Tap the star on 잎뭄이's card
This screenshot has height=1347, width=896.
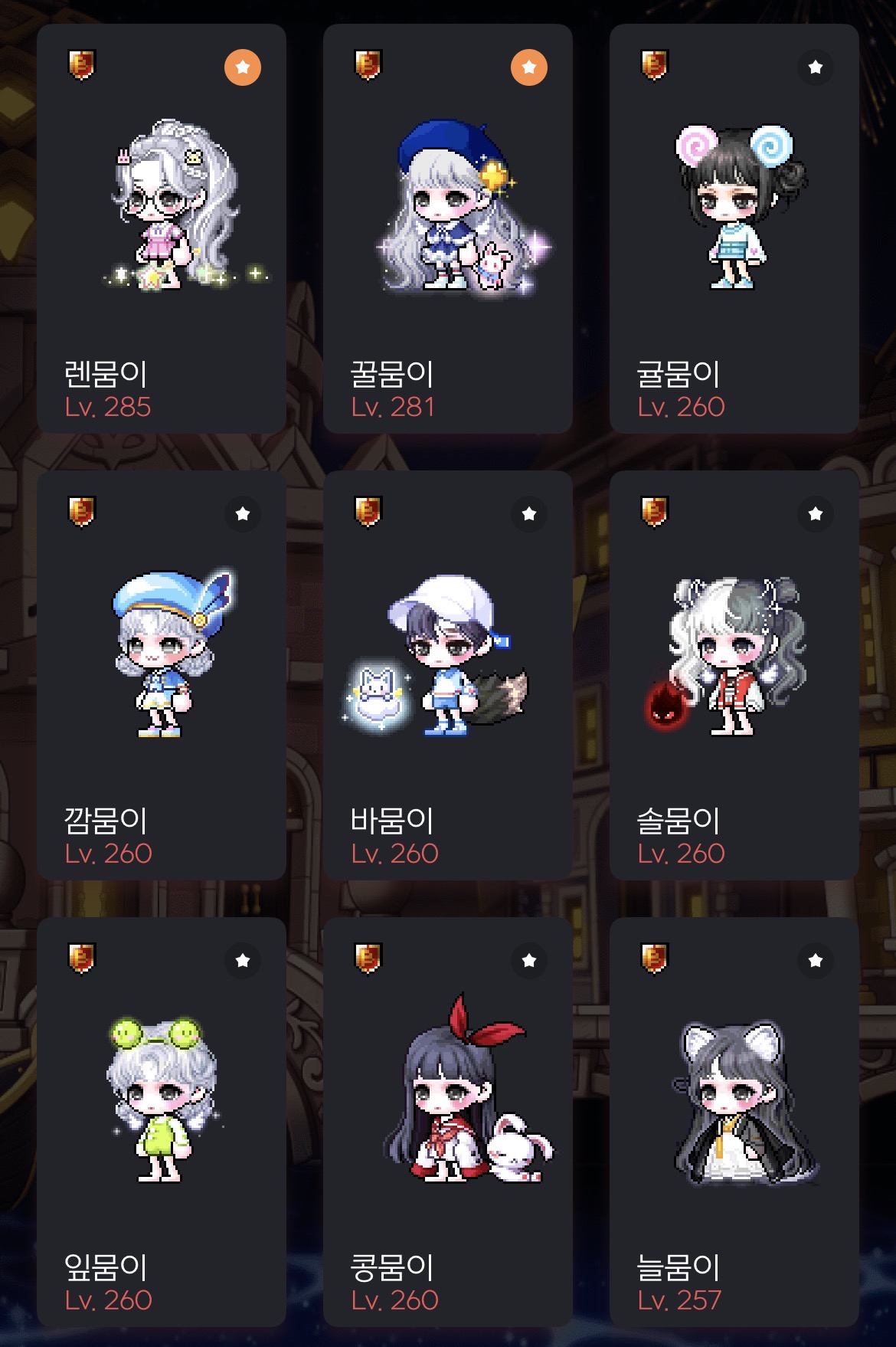click(243, 961)
